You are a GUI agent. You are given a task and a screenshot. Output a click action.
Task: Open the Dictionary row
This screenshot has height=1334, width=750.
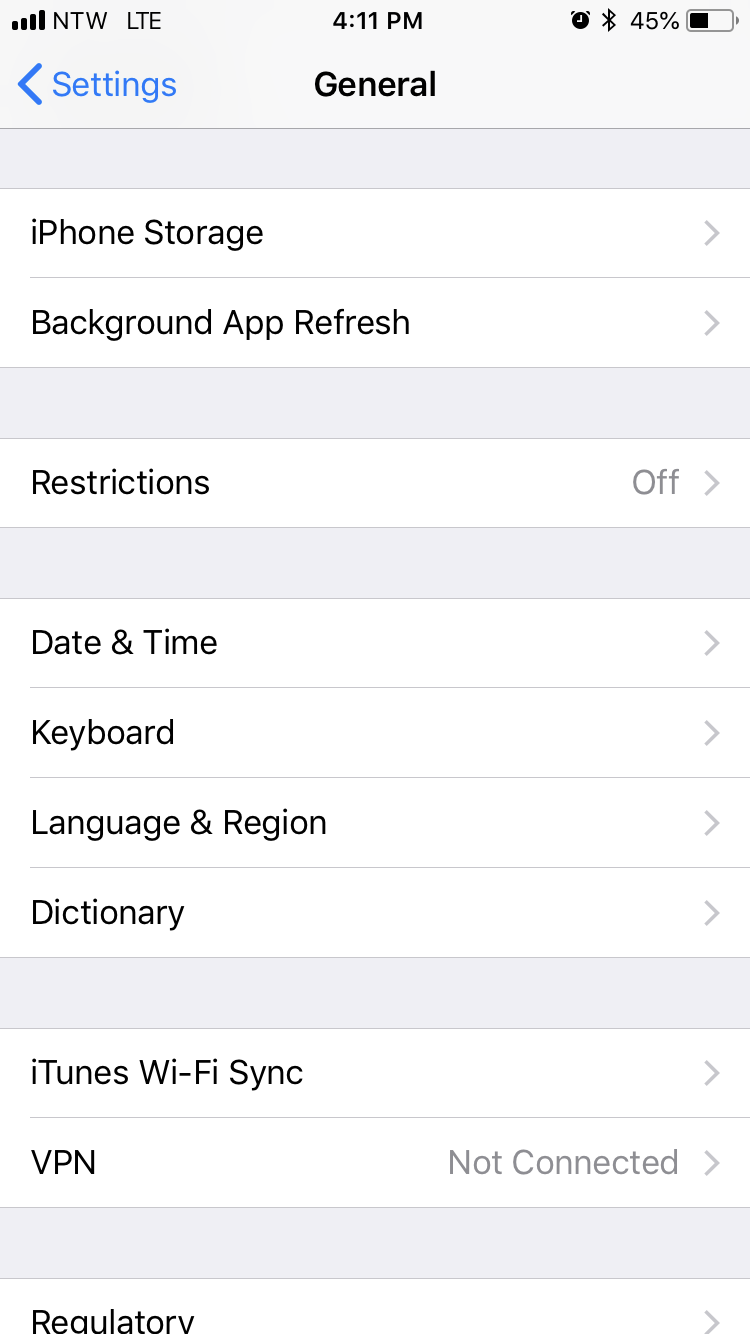pyautogui.click(x=375, y=913)
